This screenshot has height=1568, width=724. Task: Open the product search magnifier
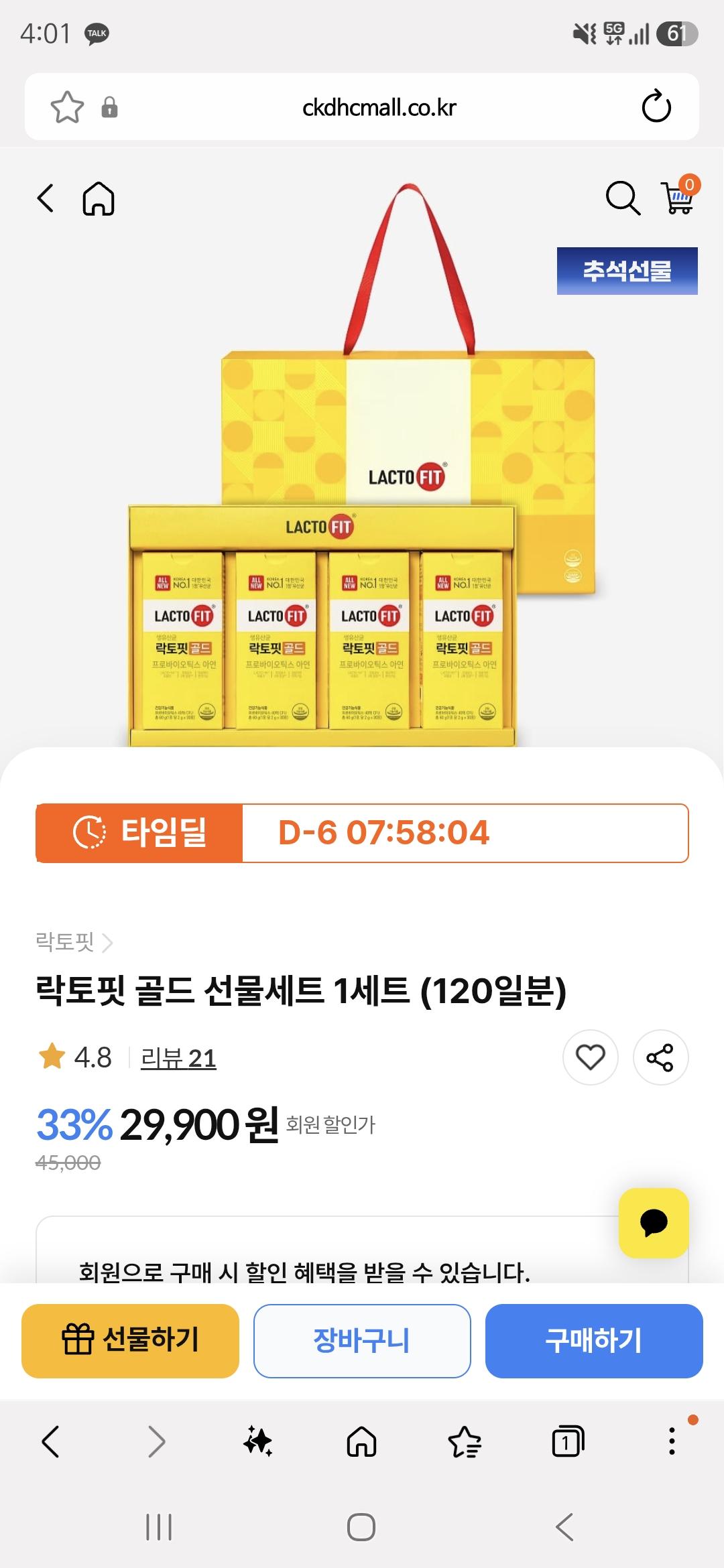click(623, 198)
